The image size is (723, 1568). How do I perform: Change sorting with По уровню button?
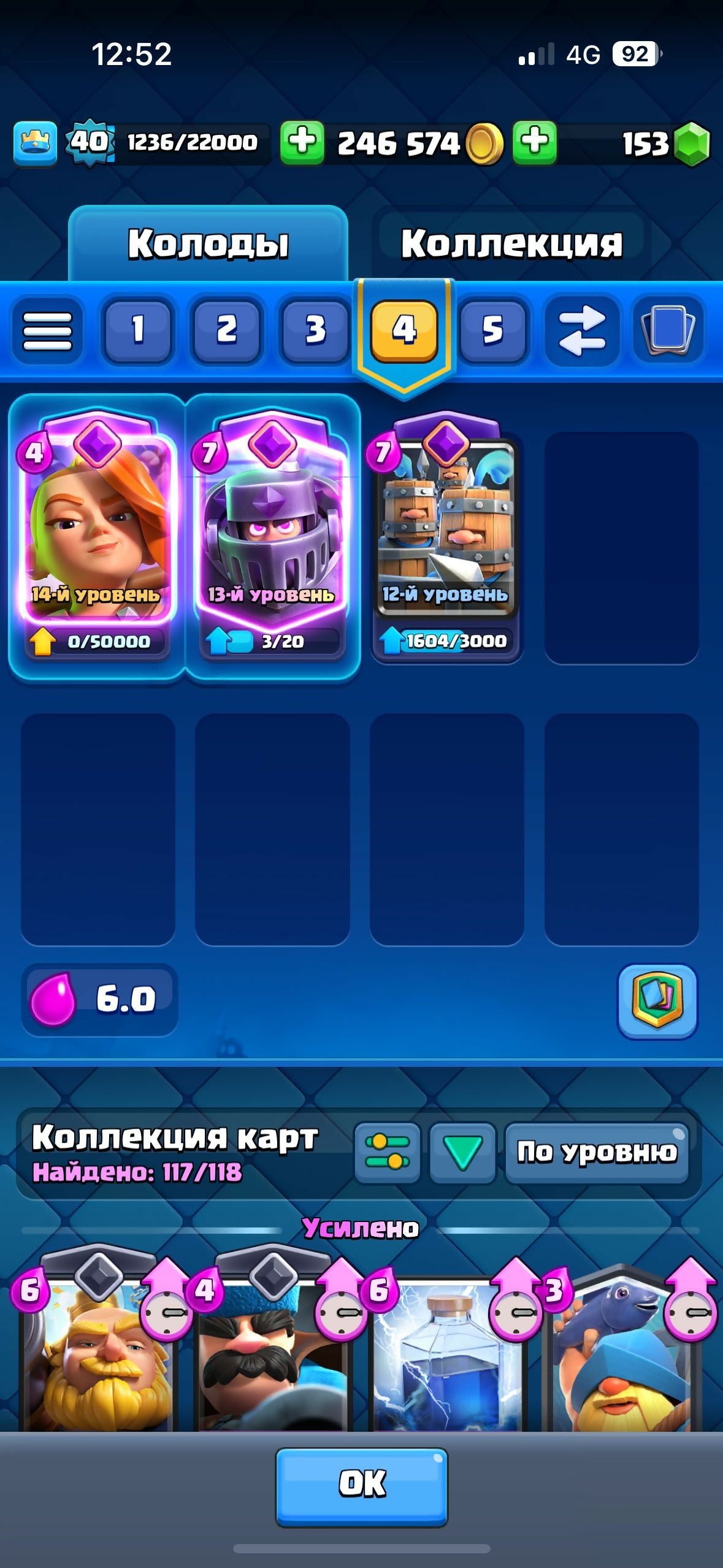click(596, 1153)
